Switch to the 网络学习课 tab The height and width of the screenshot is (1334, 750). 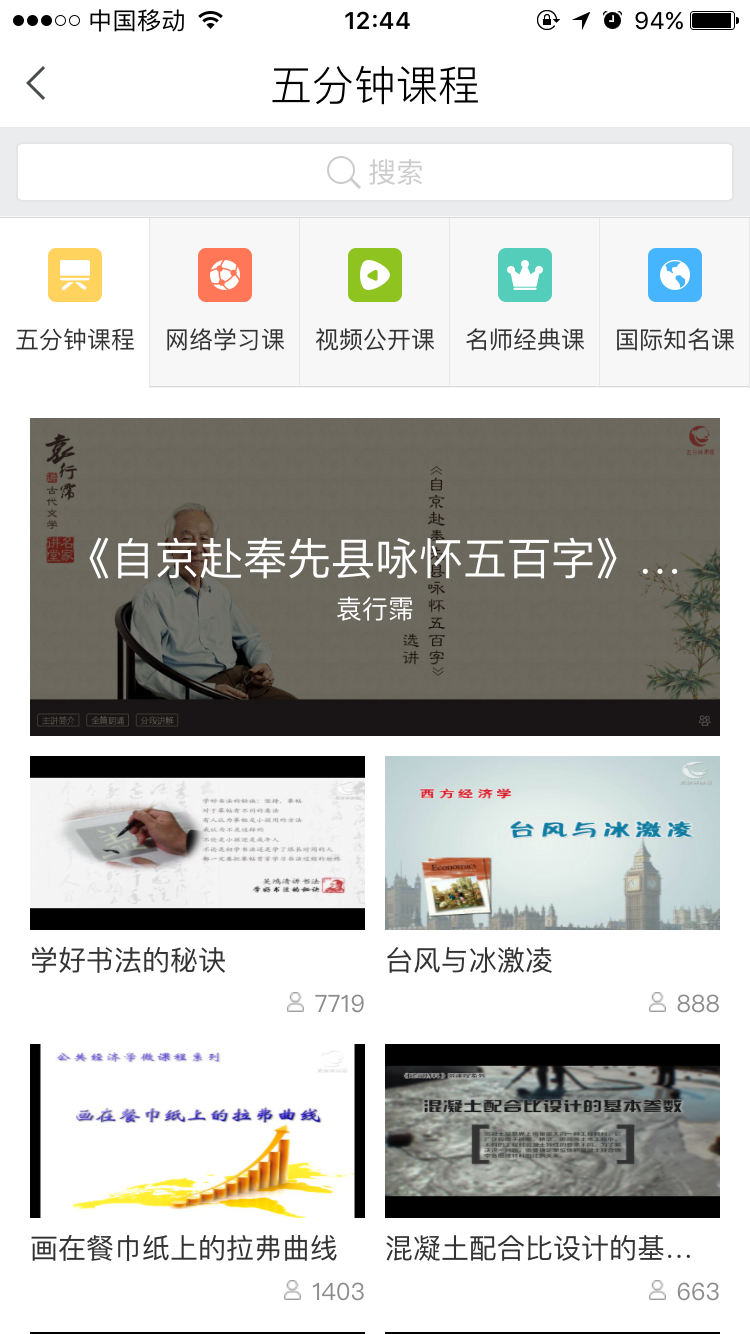tap(225, 301)
